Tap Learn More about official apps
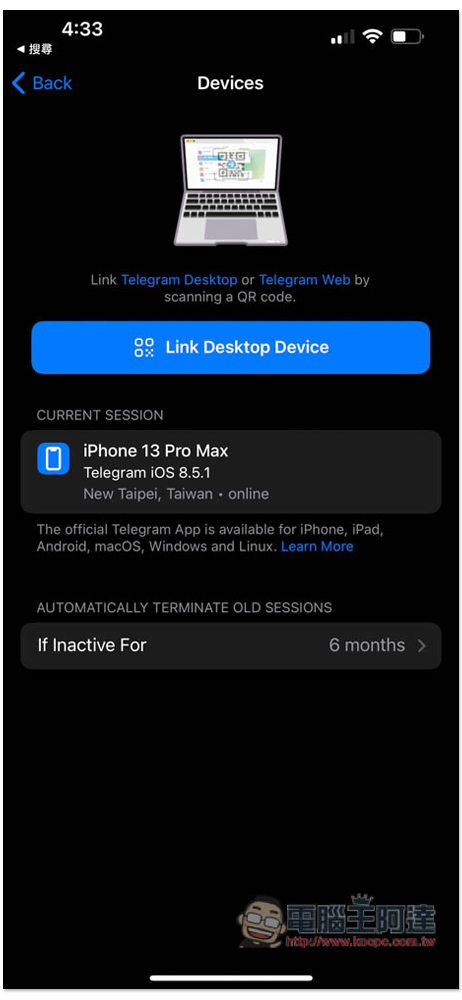Image resolution: width=462 pixels, height=1000 pixels. click(317, 546)
